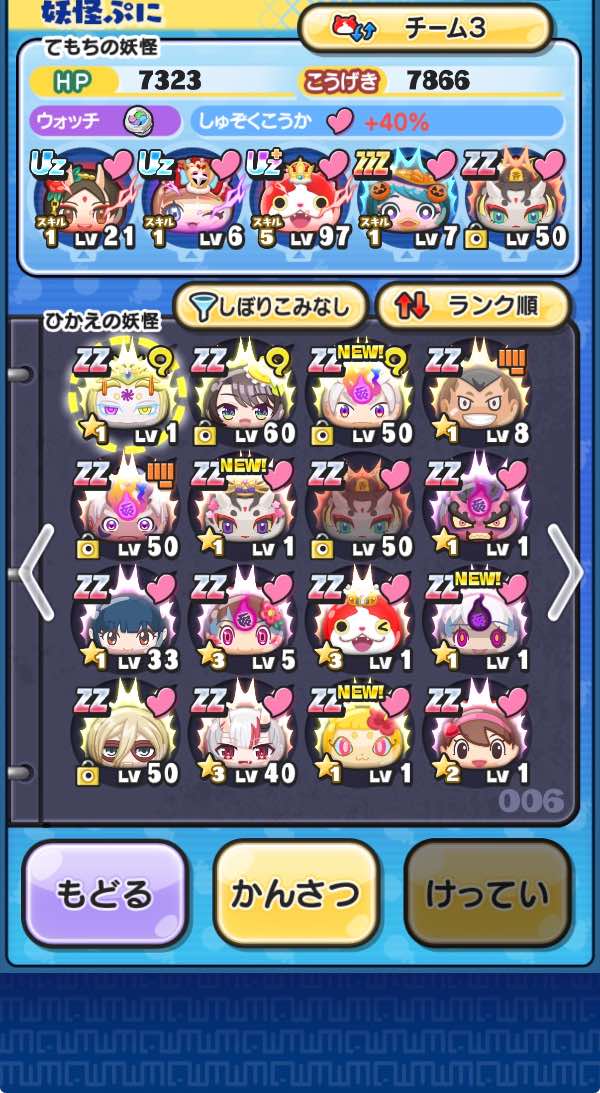Switch team with the チーム3 button
The width and height of the screenshot is (600, 1093).
[x=426, y=28]
